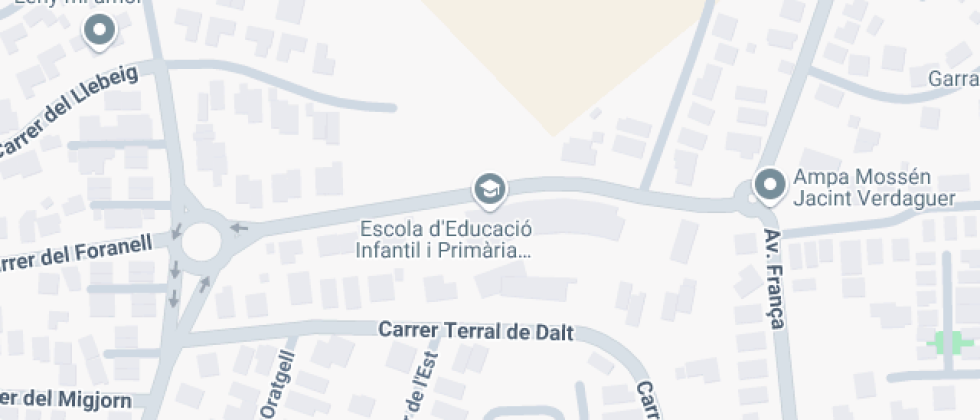
Task: Open the Escola d'Educació Infantil i Primària marker
Action: point(488,189)
